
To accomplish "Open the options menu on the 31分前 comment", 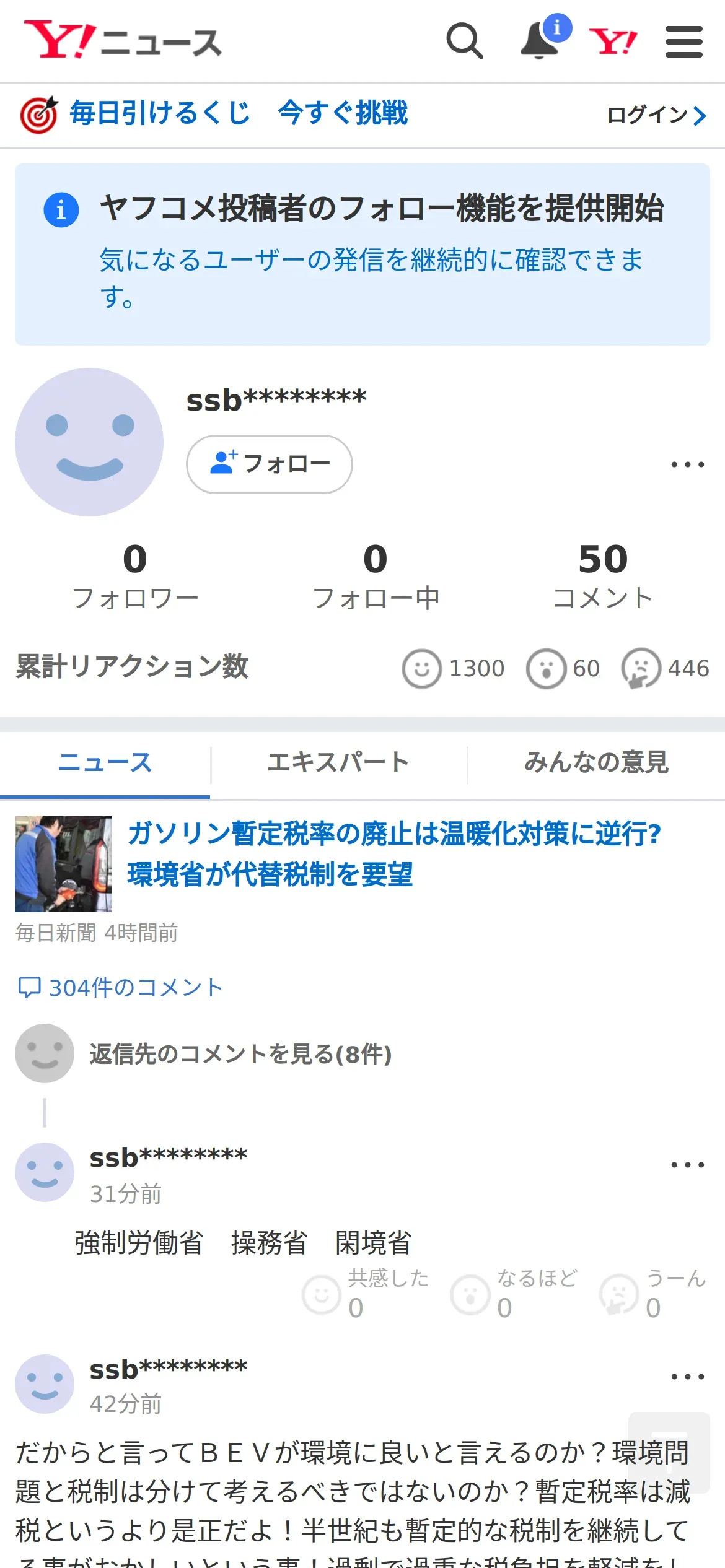I will click(687, 1165).
